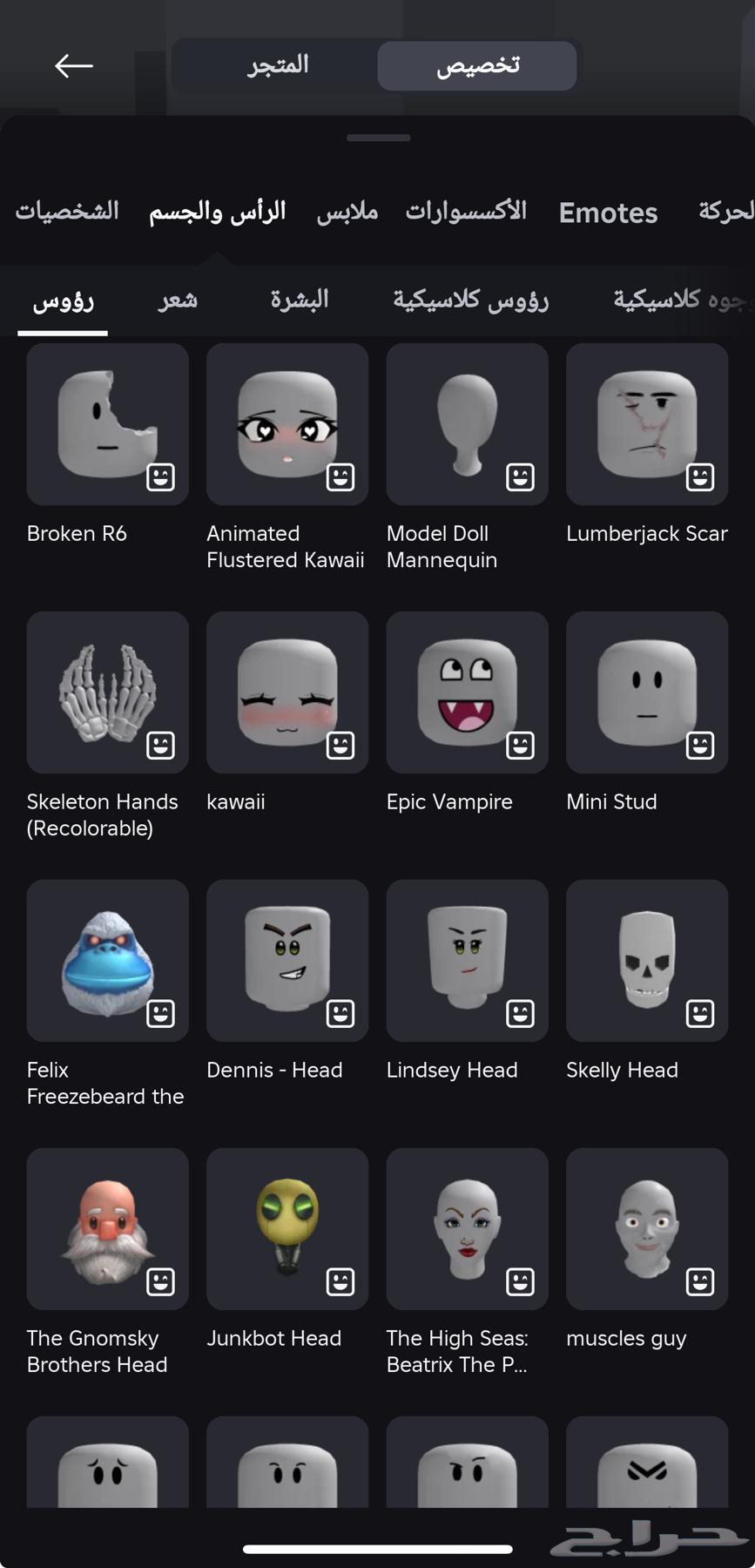This screenshot has height=1568, width=755.
Task: Pick the Lumberjack Scar head
Action: 647,424
